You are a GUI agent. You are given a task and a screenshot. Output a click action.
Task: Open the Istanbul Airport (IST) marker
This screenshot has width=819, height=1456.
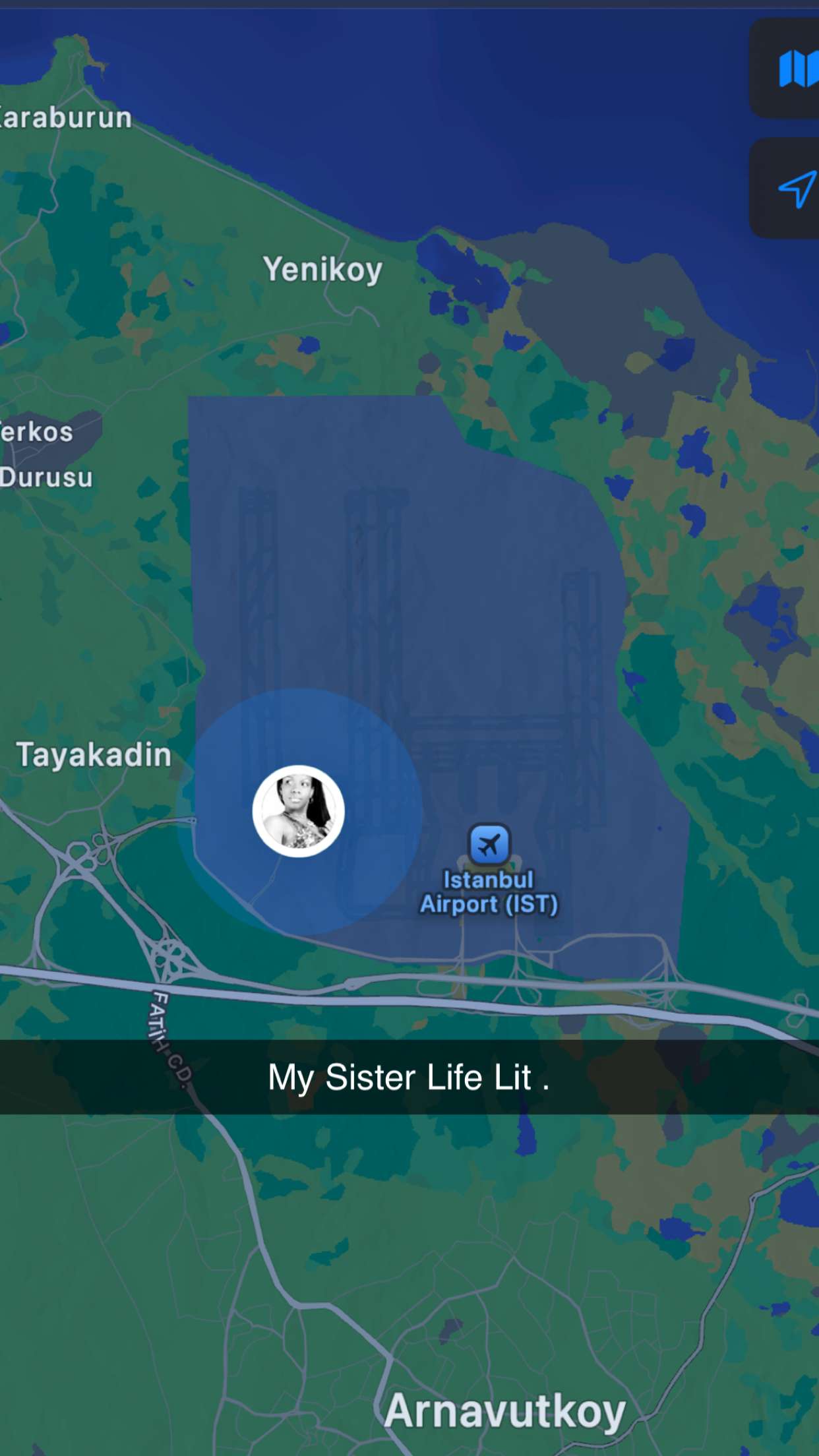click(489, 845)
